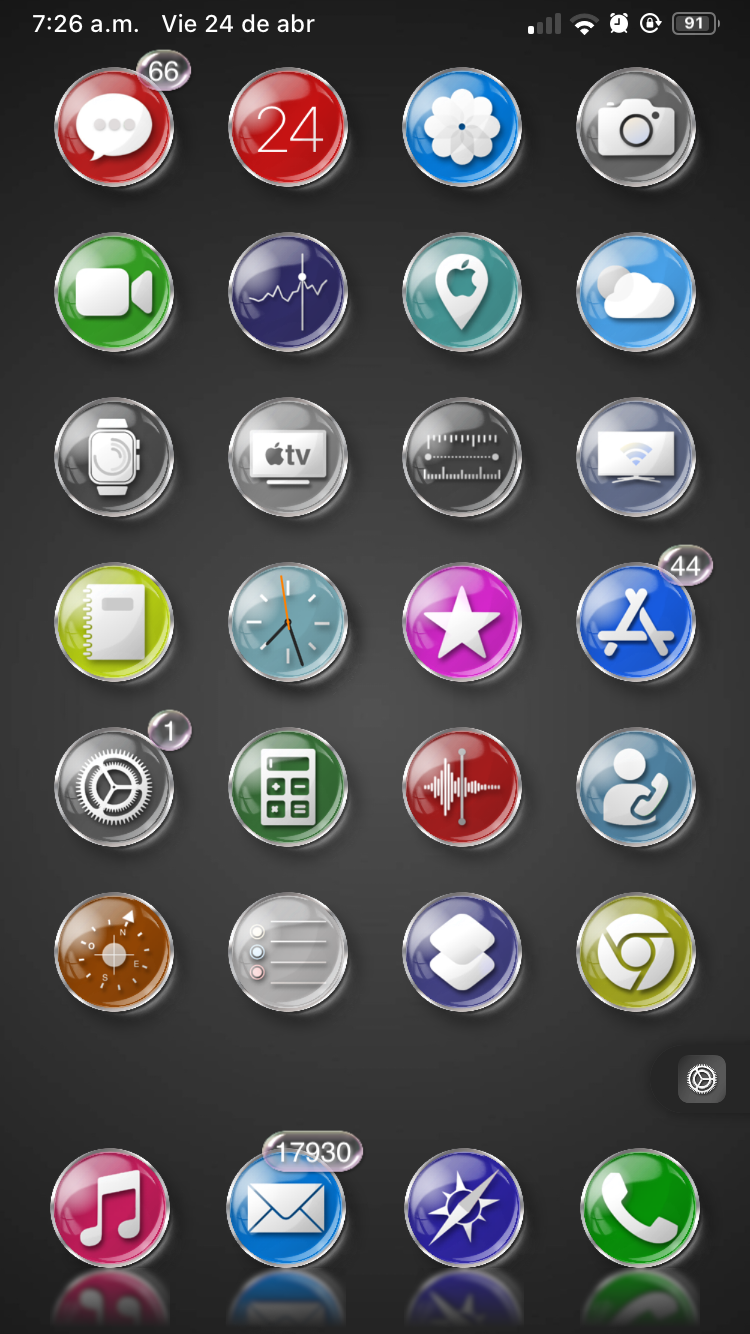Screen dimensions: 750x1334
Task: Open the Messages app
Action: coord(114,128)
